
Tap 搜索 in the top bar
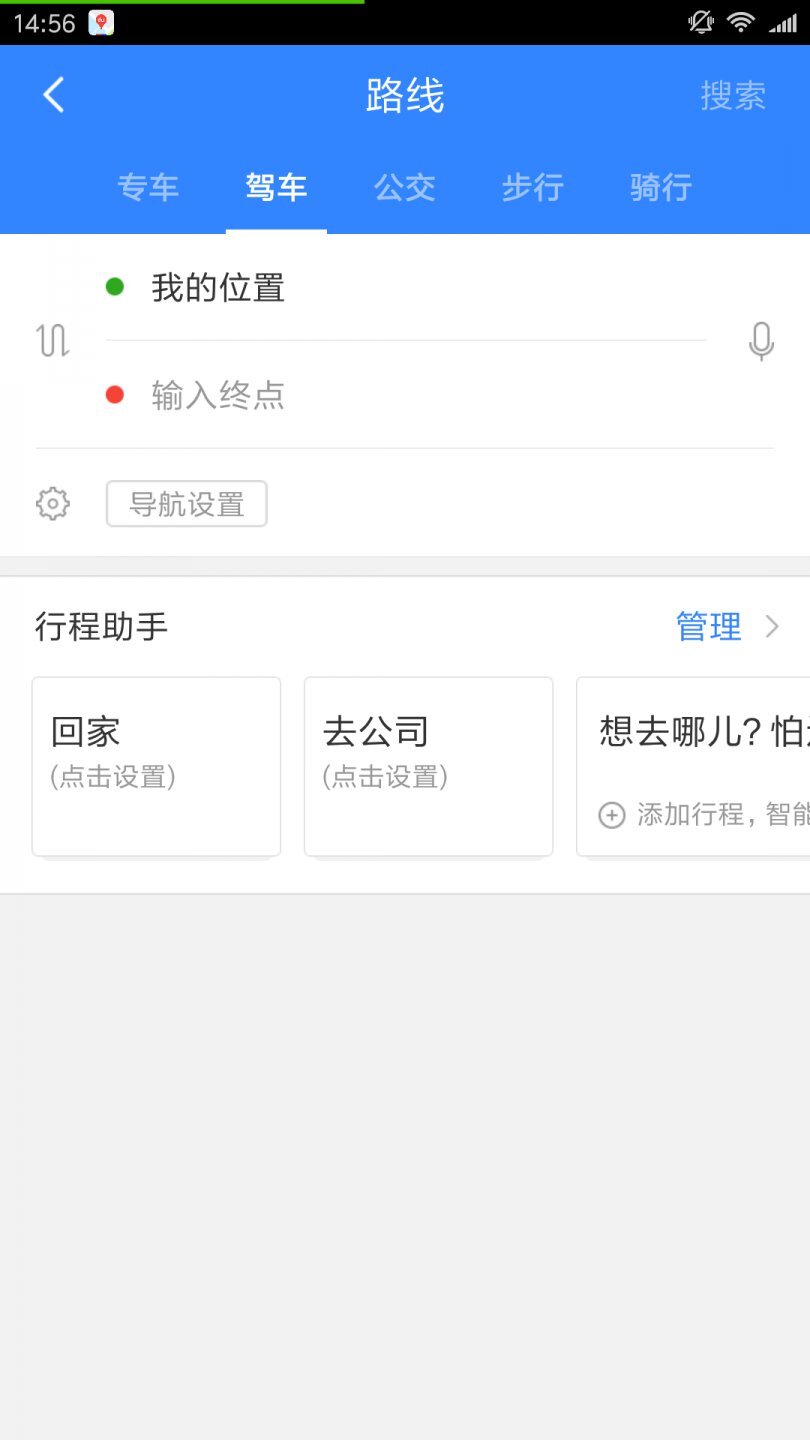tap(733, 94)
